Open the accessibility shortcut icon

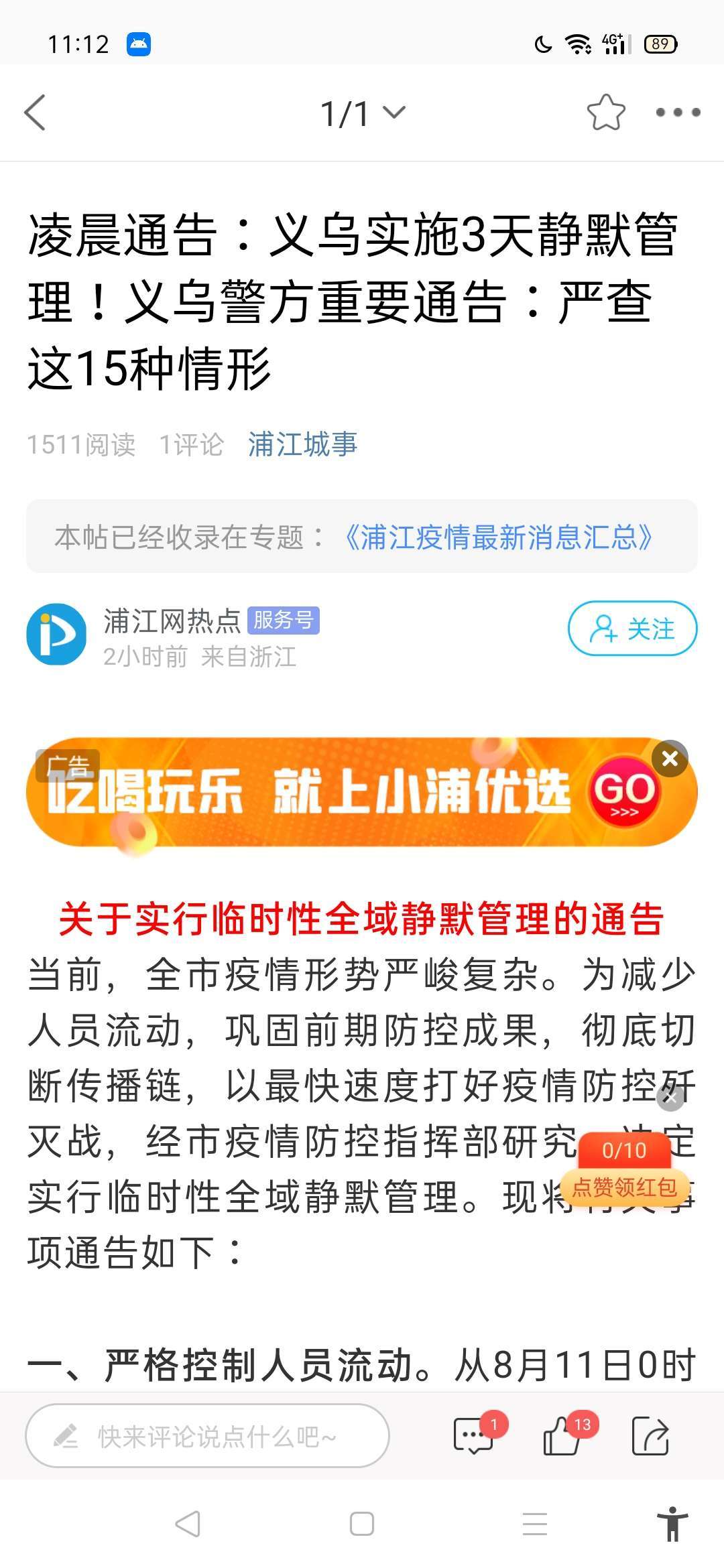672,1524
